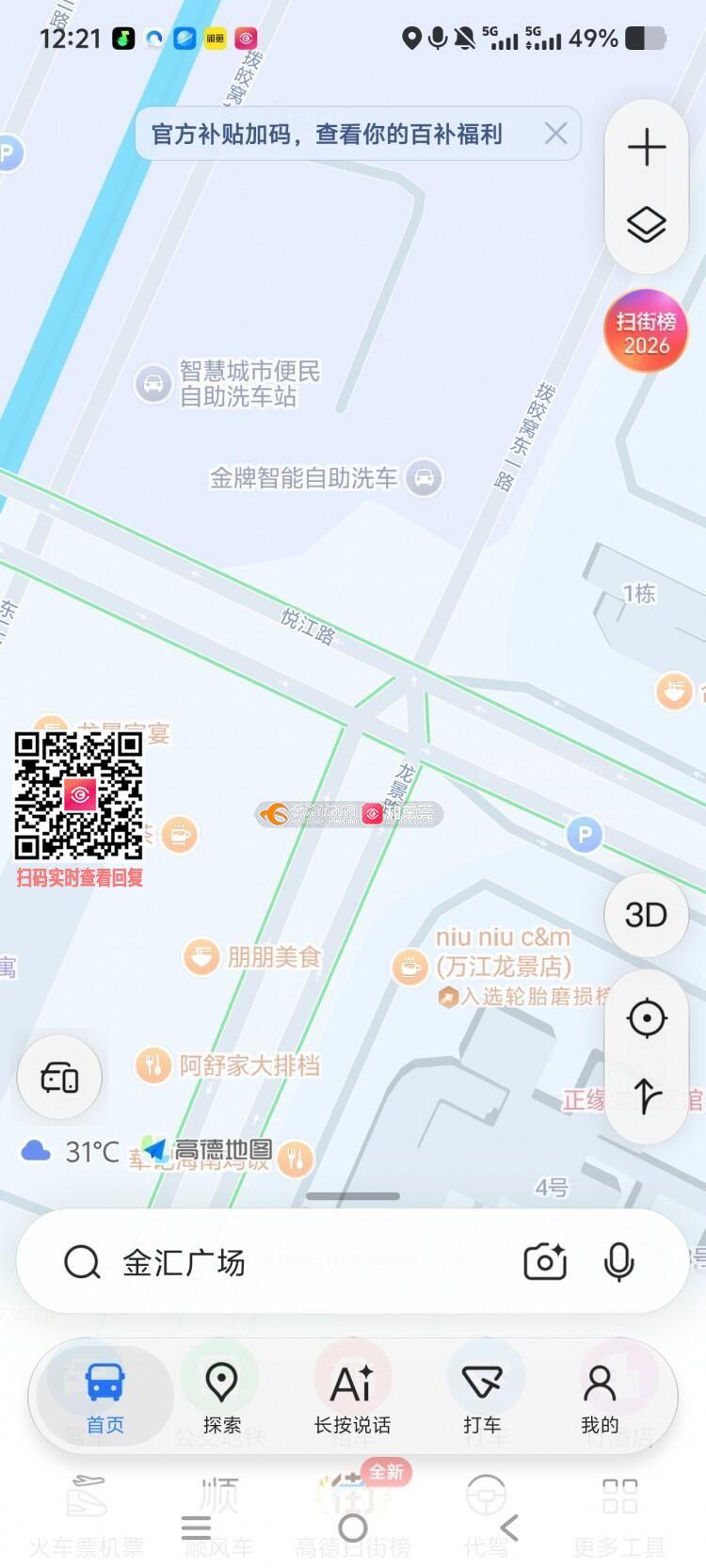Open the route directions button
Screen dimensions: 706x1568
click(x=647, y=1095)
